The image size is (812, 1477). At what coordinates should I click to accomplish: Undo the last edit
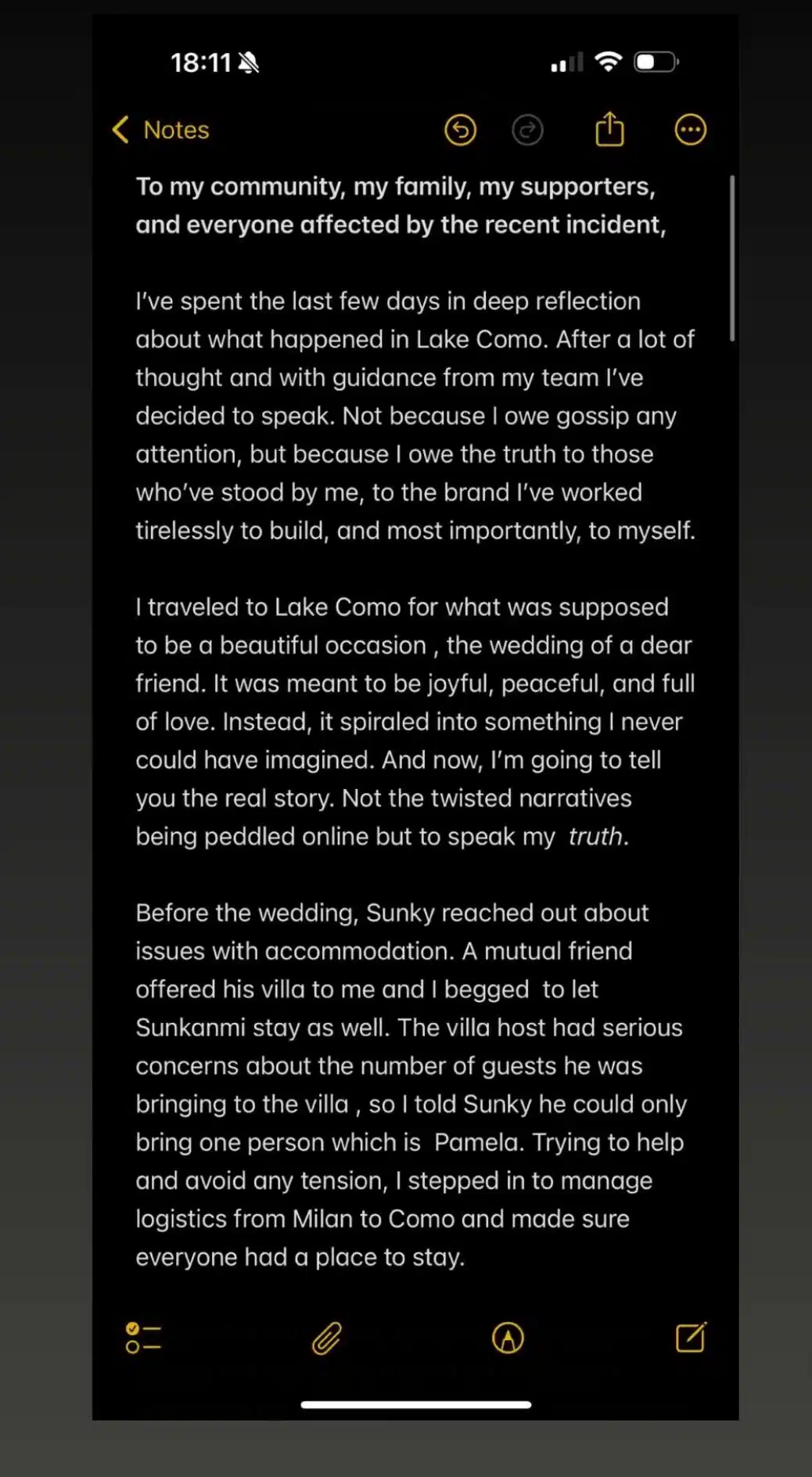click(460, 130)
